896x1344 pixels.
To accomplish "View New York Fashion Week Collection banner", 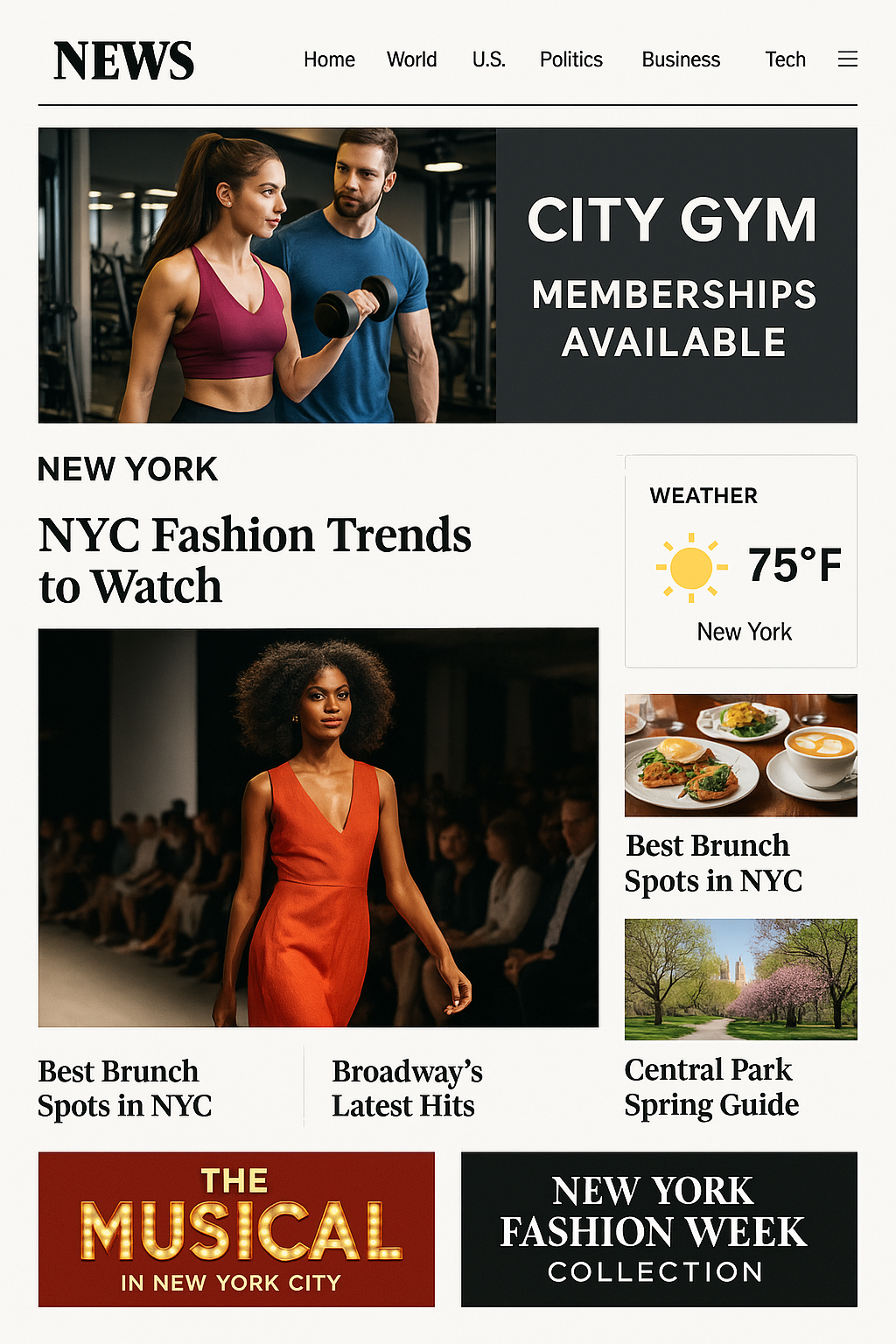I will (x=659, y=1229).
